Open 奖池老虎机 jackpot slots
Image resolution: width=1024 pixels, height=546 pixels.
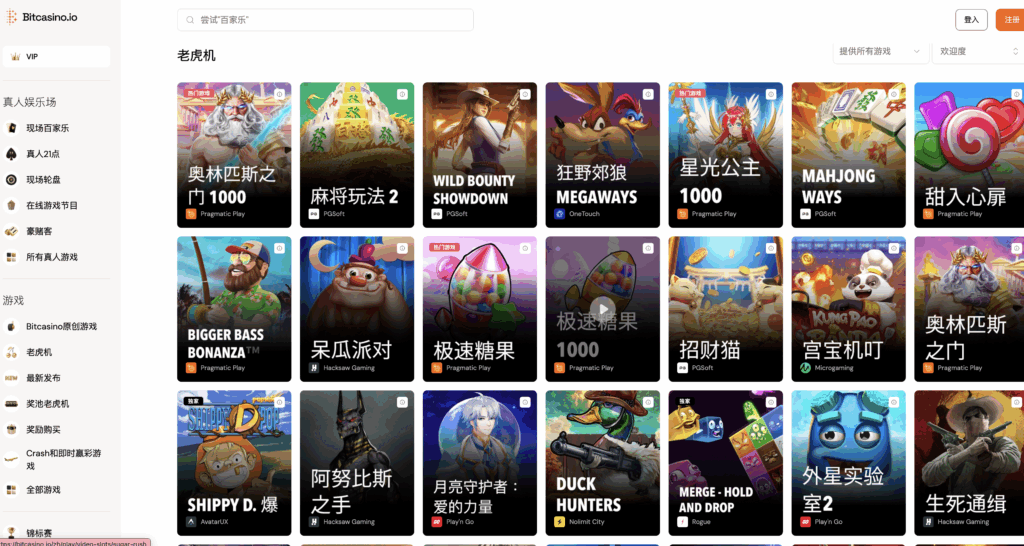click(x=47, y=404)
